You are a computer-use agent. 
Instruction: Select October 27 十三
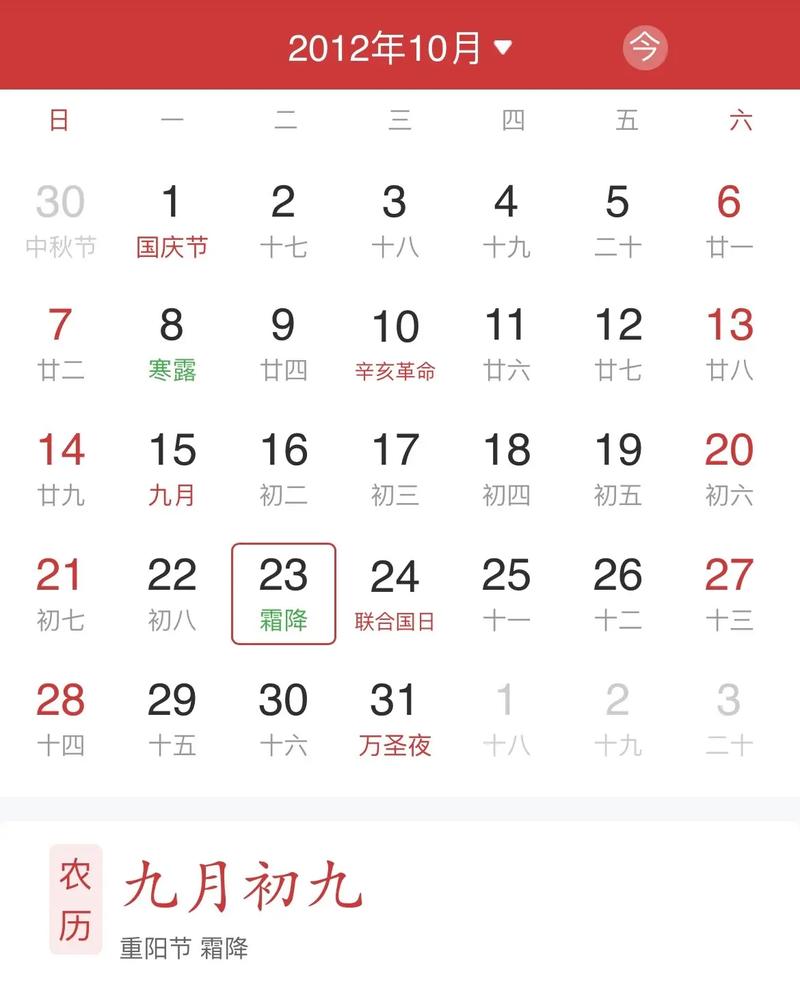[729, 595]
